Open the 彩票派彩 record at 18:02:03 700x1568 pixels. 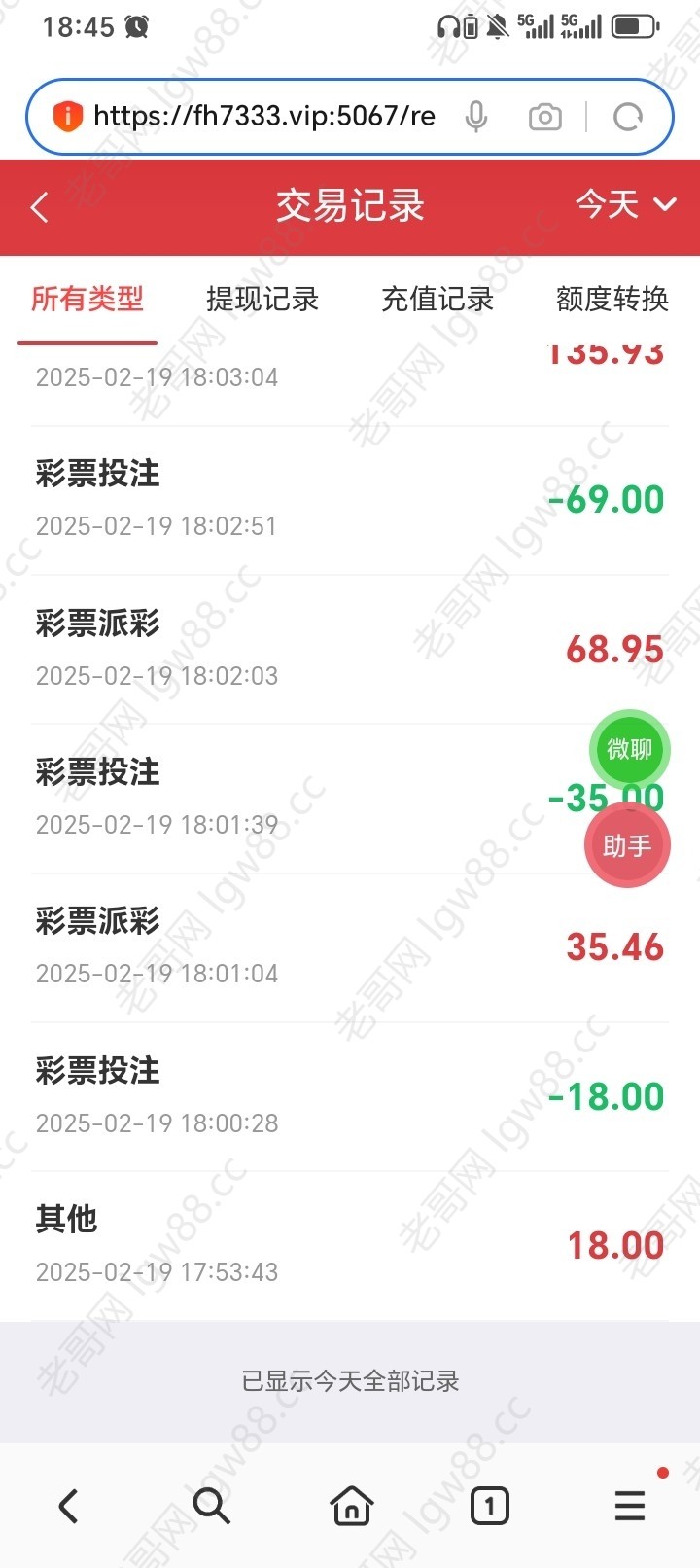tap(350, 649)
